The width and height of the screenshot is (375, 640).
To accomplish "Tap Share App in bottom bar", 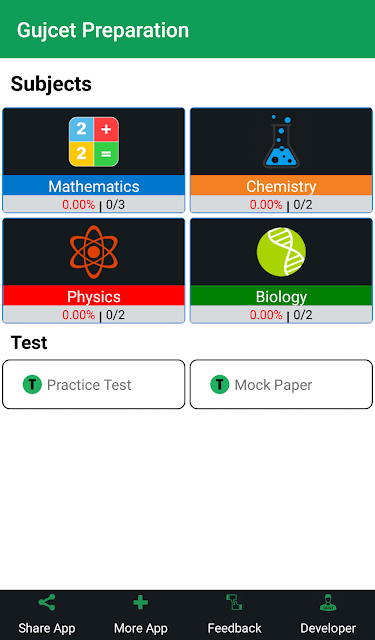I will [47, 615].
